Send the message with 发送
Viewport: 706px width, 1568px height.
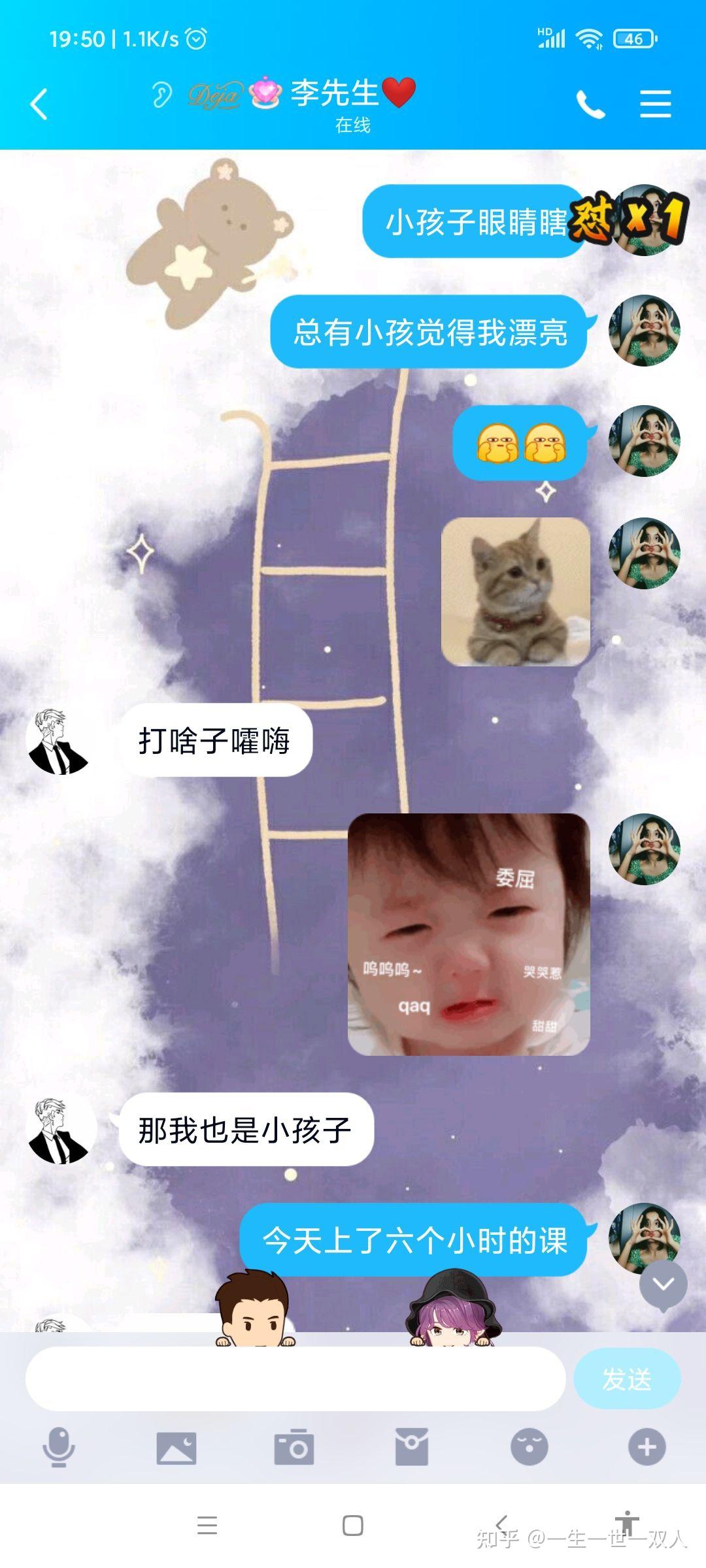627,1379
